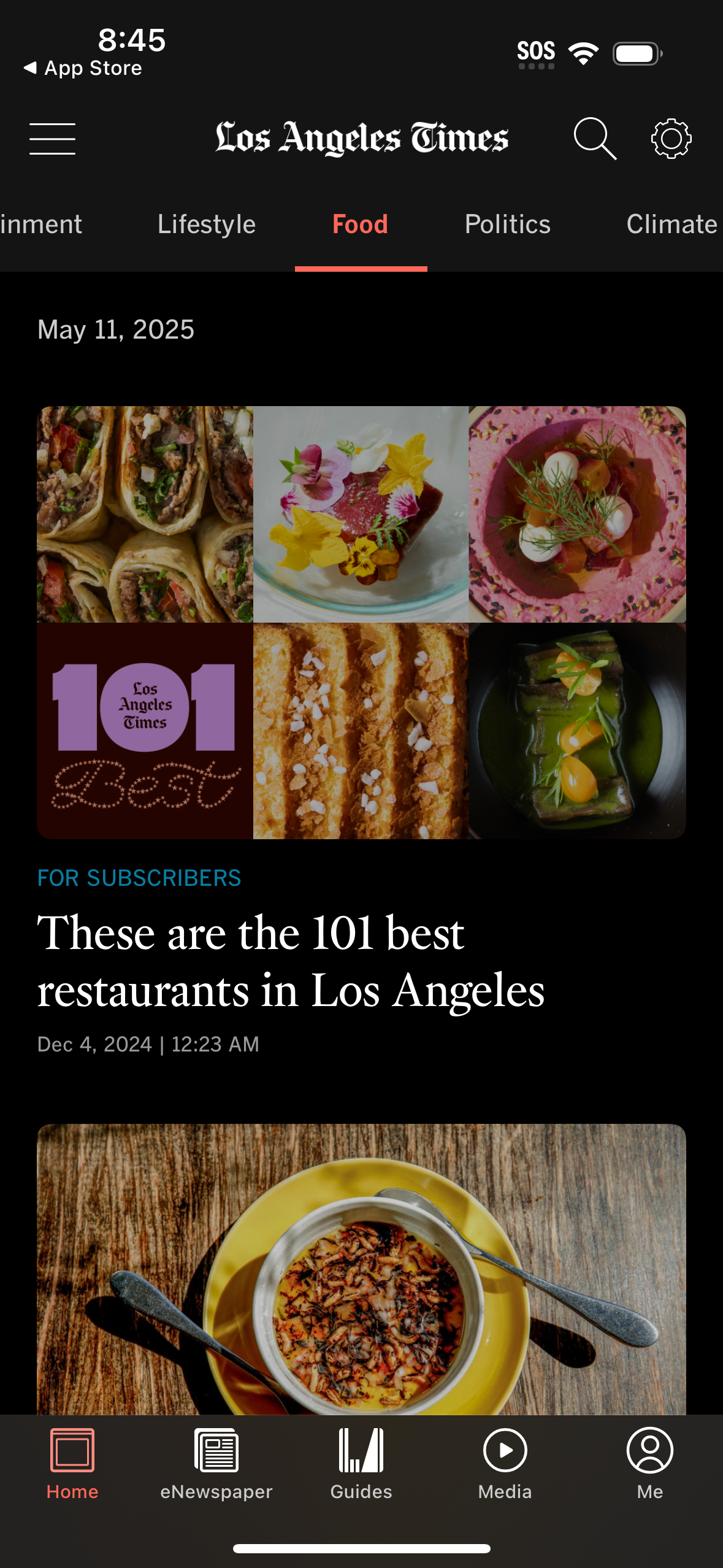Switch to the Food tab

click(360, 225)
